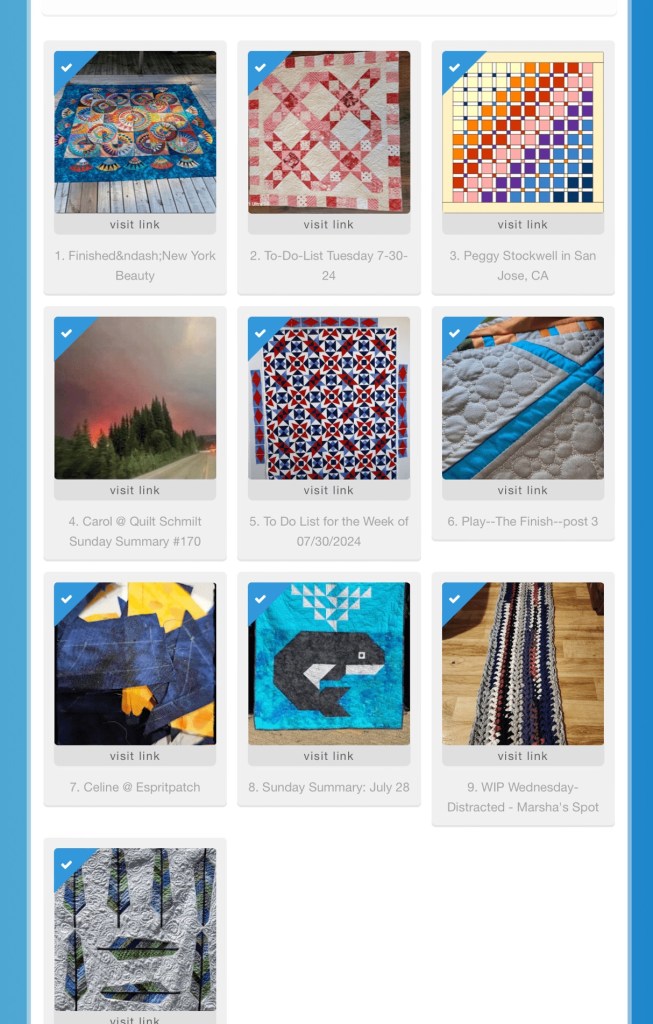Visit link for WIP Wednesday - Marsha's Spot
Image resolution: width=653 pixels, height=1024 pixels.
pos(523,757)
